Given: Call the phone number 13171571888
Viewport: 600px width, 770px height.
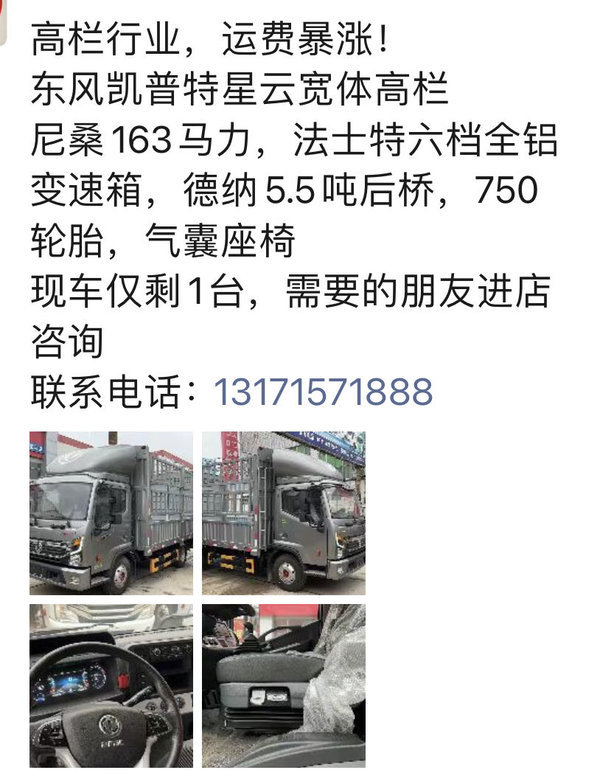Looking at the screenshot, I should click(323, 391).
